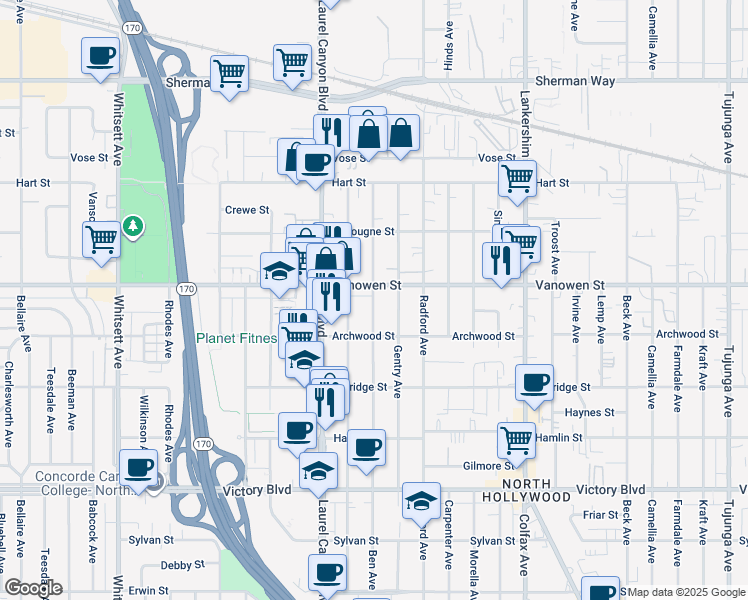Open the shopping cart marker beside the park
This screenshot has width=748, height=600.
[x=101, y=239]
